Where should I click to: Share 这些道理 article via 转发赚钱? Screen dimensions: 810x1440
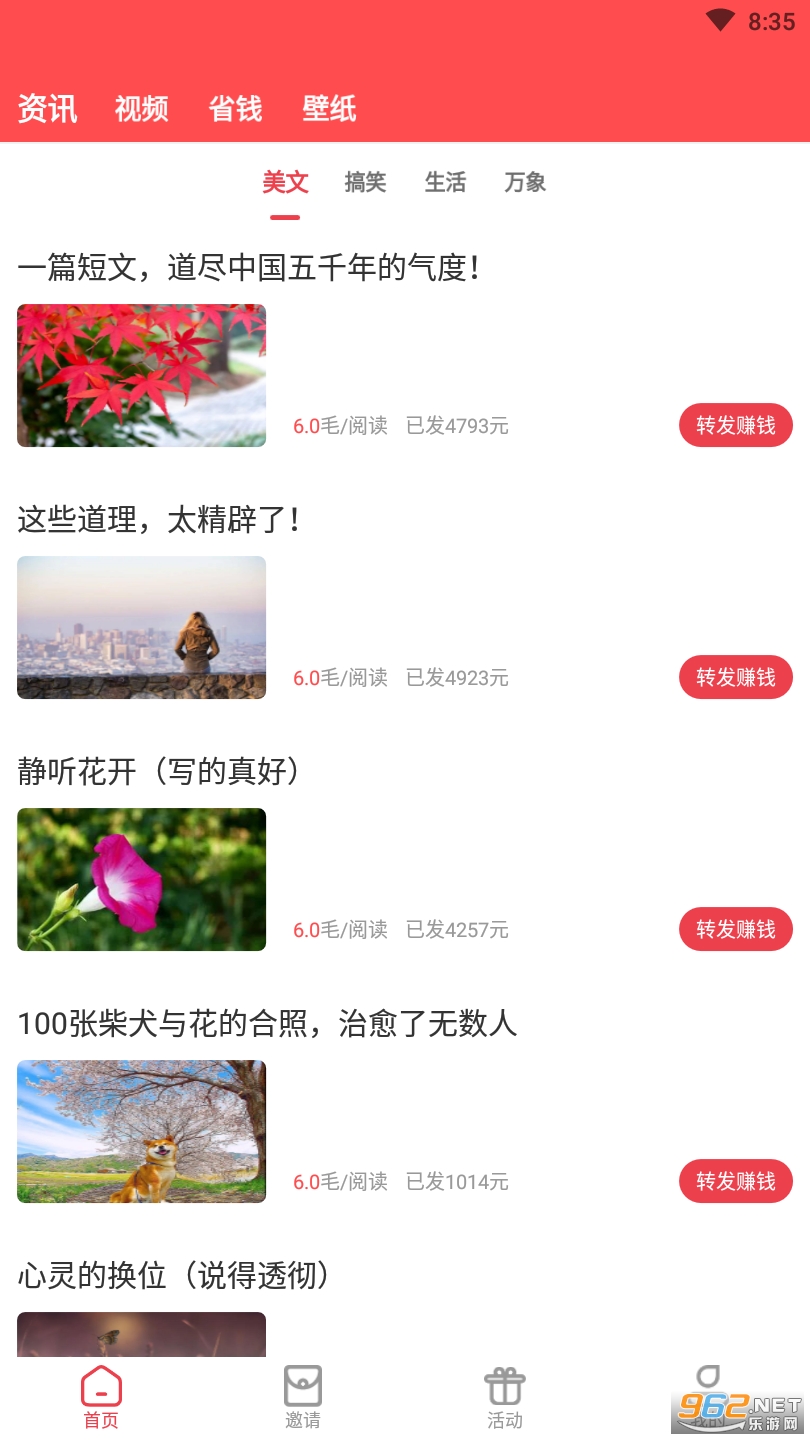735,678
